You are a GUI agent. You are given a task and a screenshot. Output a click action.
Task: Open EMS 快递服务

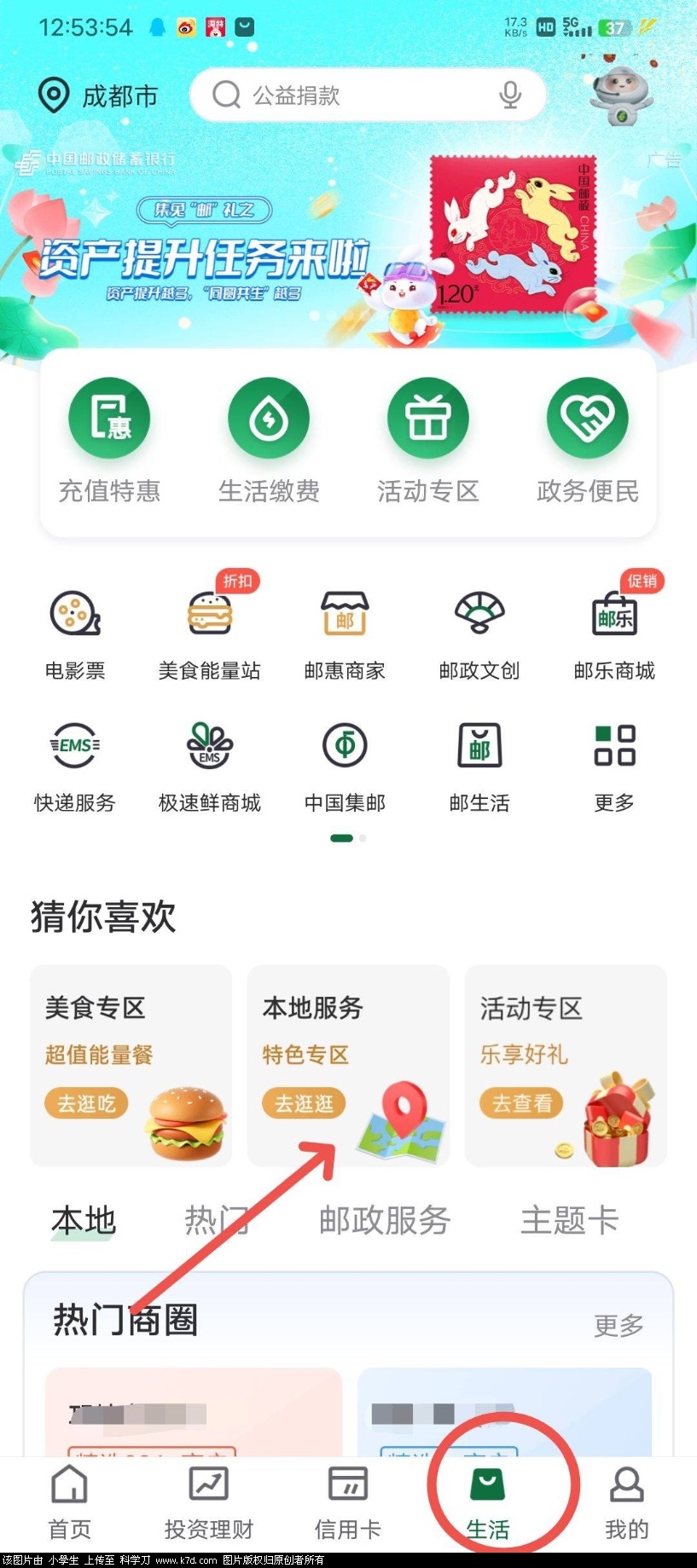75,765
